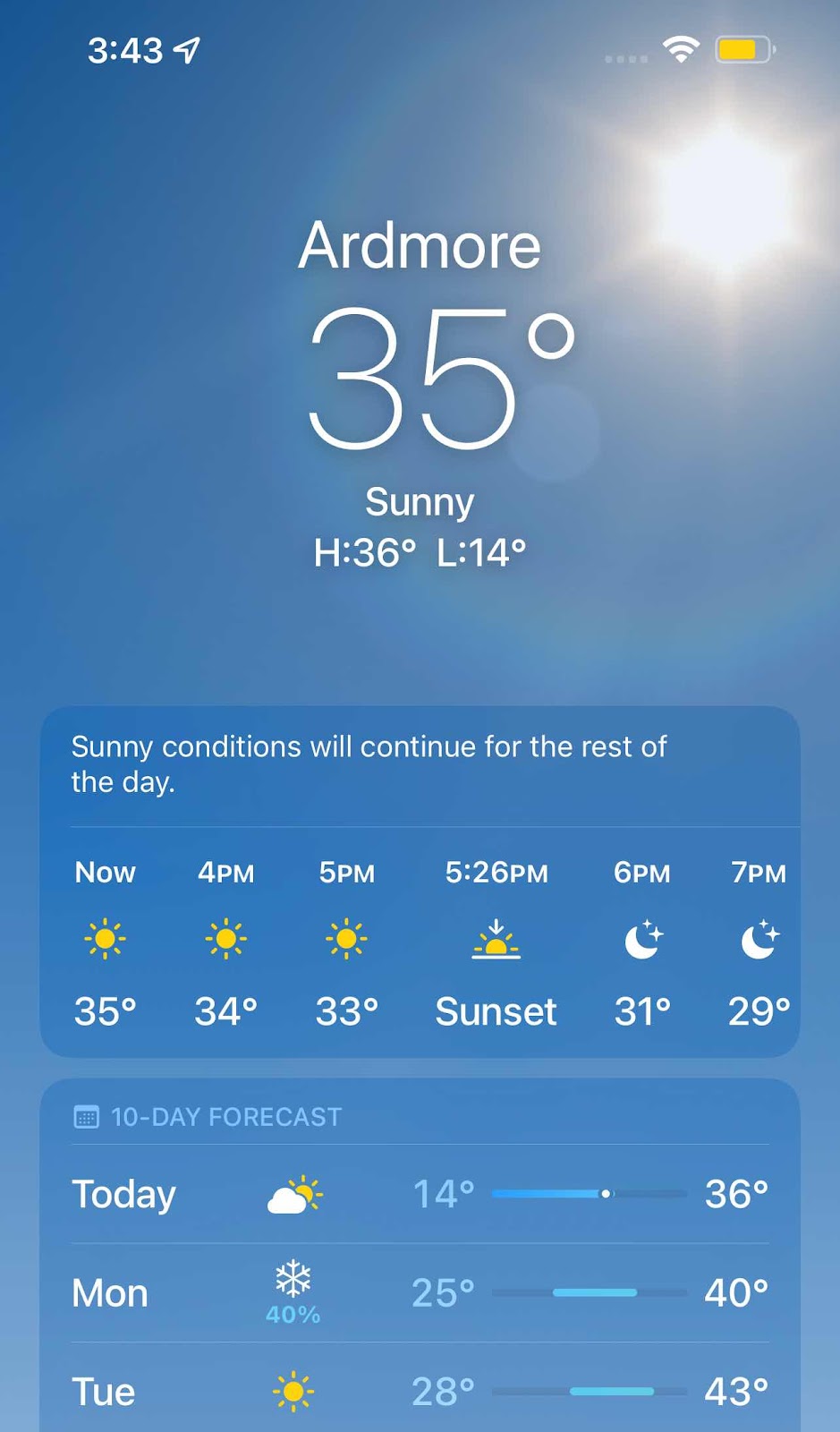Screen dimensions: 840x1432
Task: Open the hourly forecast card
Action: (x=420, y=940)
